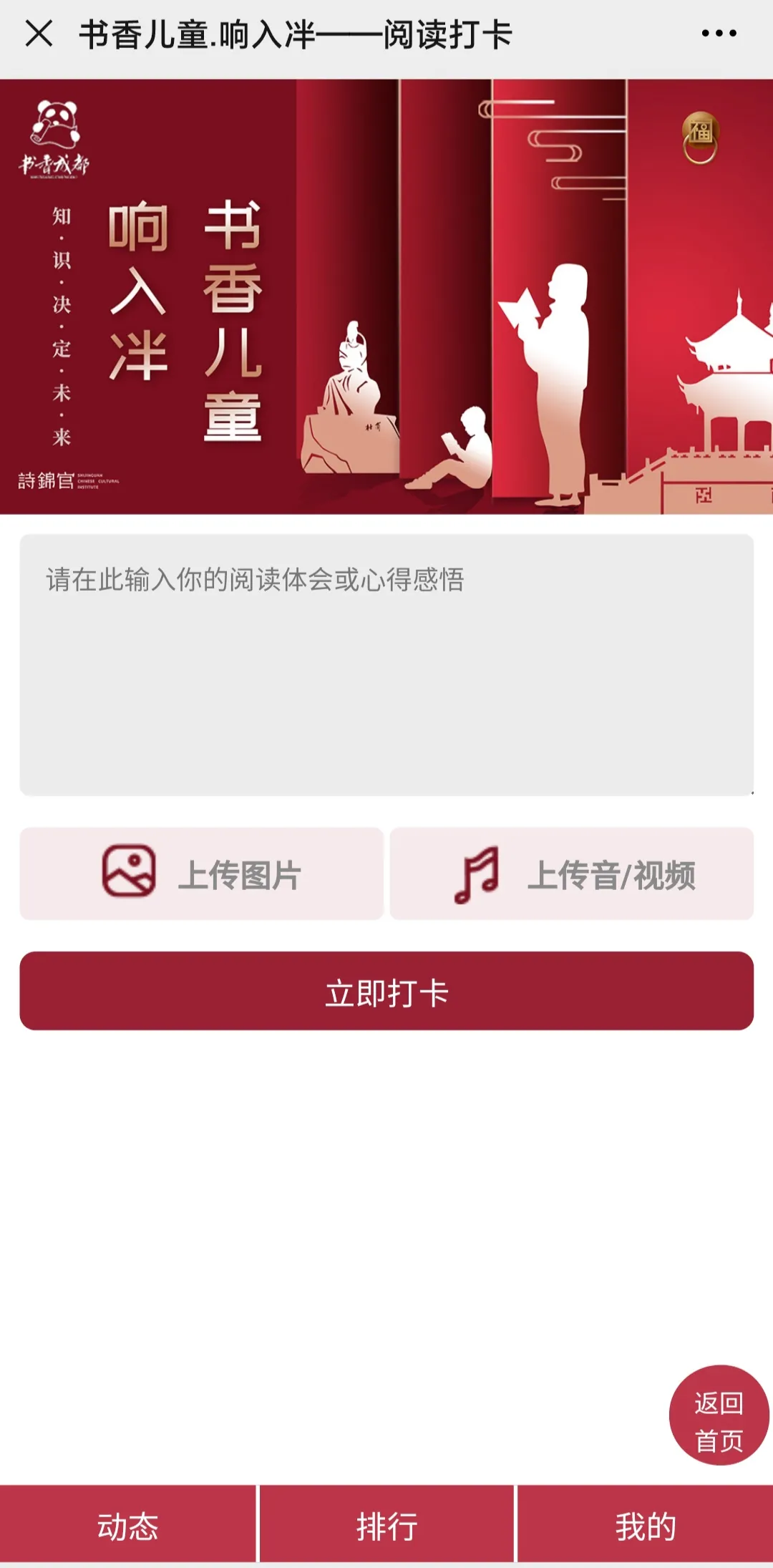Switch to the 排行 tab
Screen dimensions: 773x1568
[386, 1526]
